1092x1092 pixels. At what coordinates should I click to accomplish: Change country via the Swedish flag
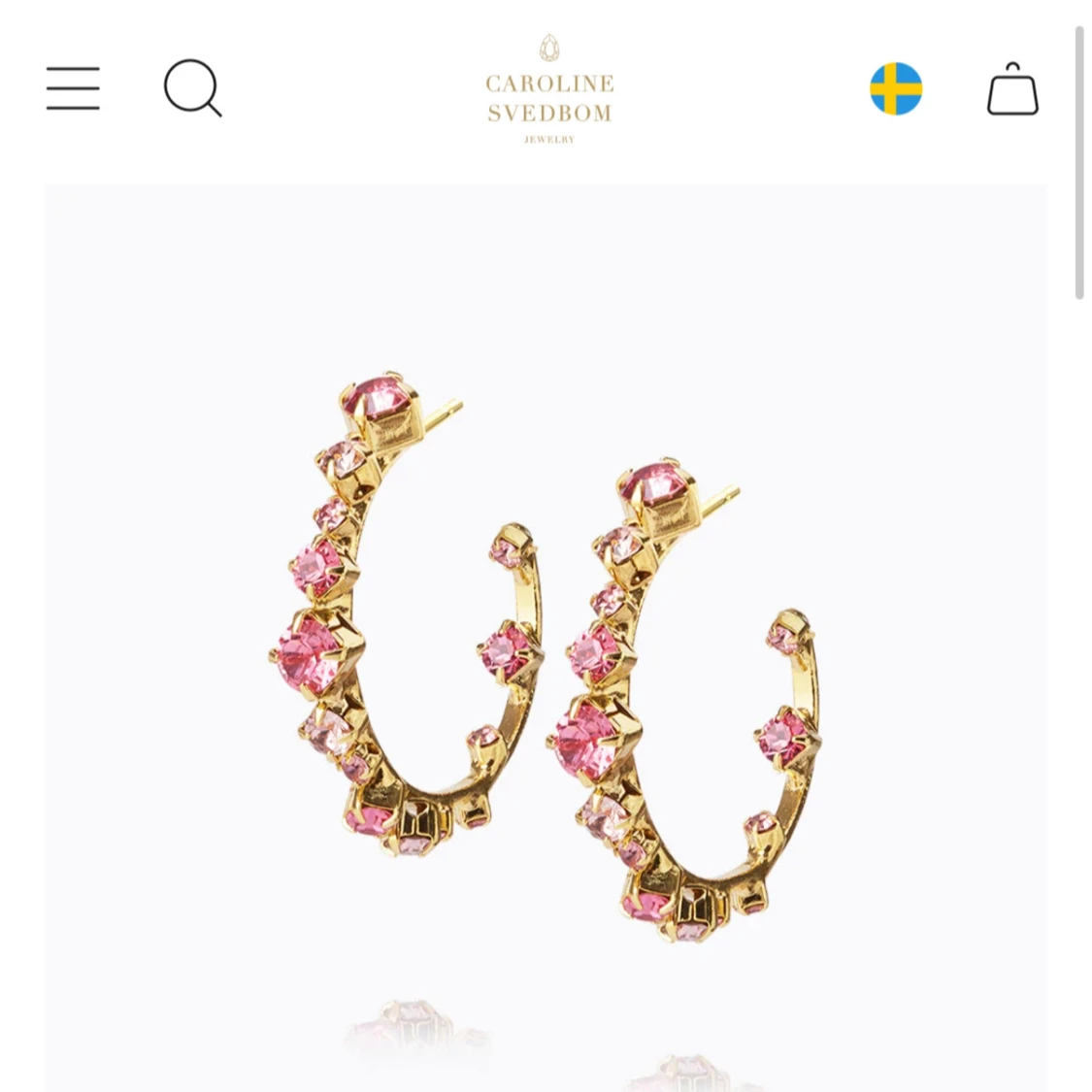pyautogui.click(x=895, y=88)
